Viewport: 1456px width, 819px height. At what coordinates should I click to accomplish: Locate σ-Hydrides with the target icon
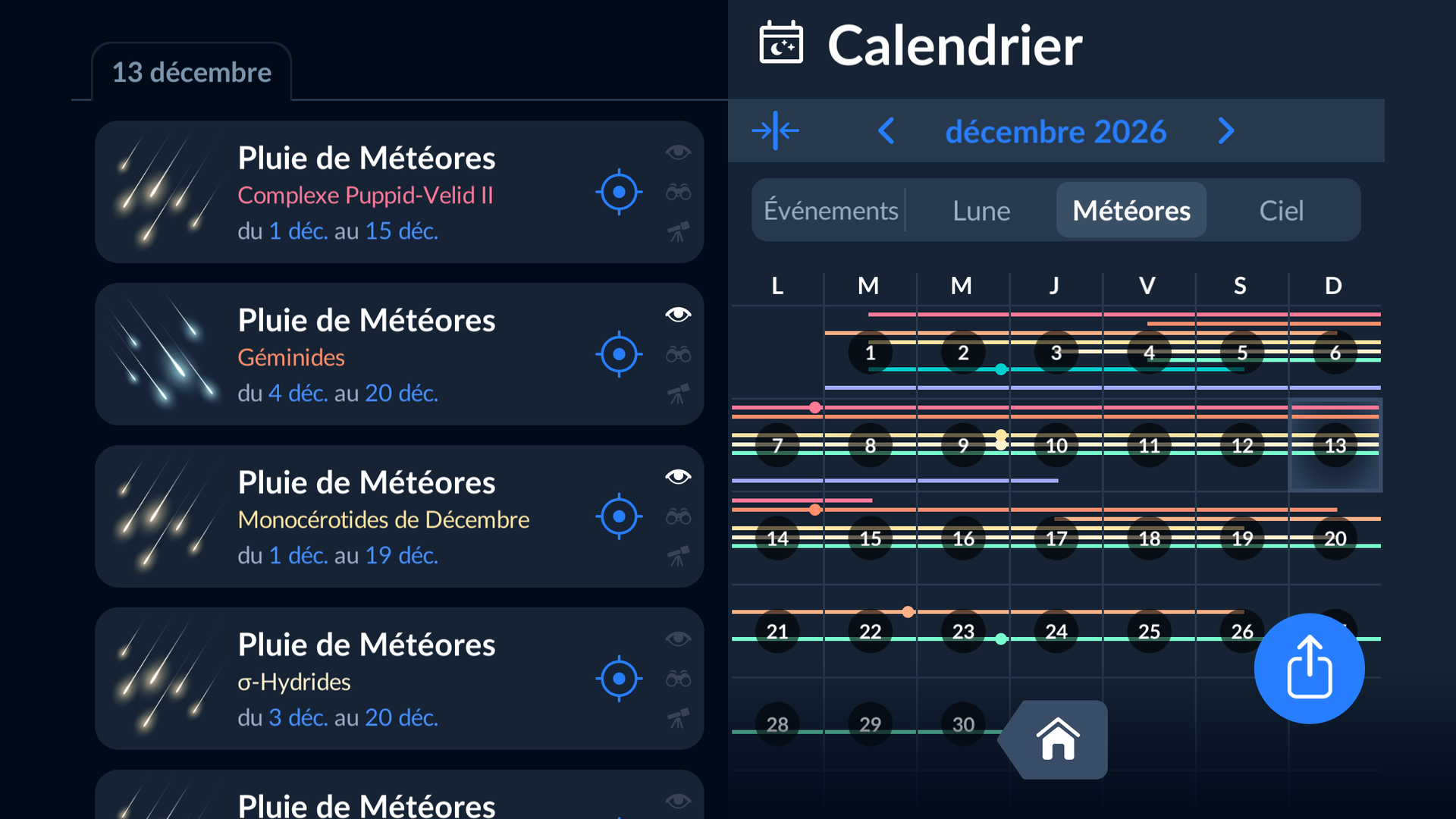[619, 679]
